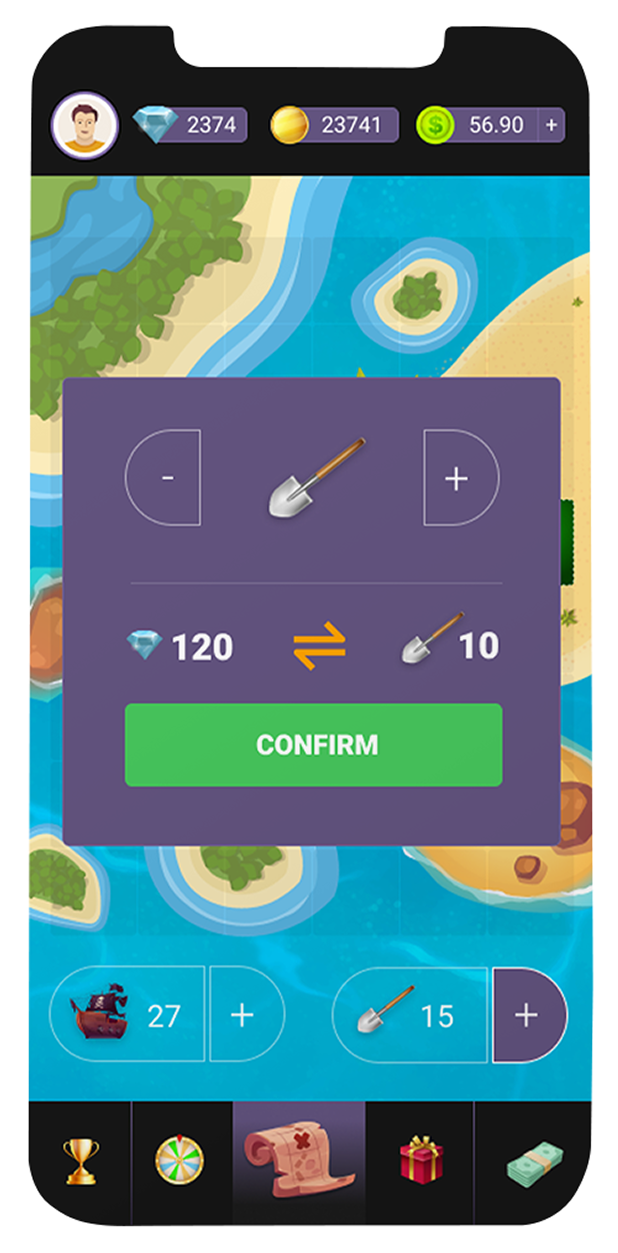
Task: Open the profile avatar
Action: (x=84, y=125)
